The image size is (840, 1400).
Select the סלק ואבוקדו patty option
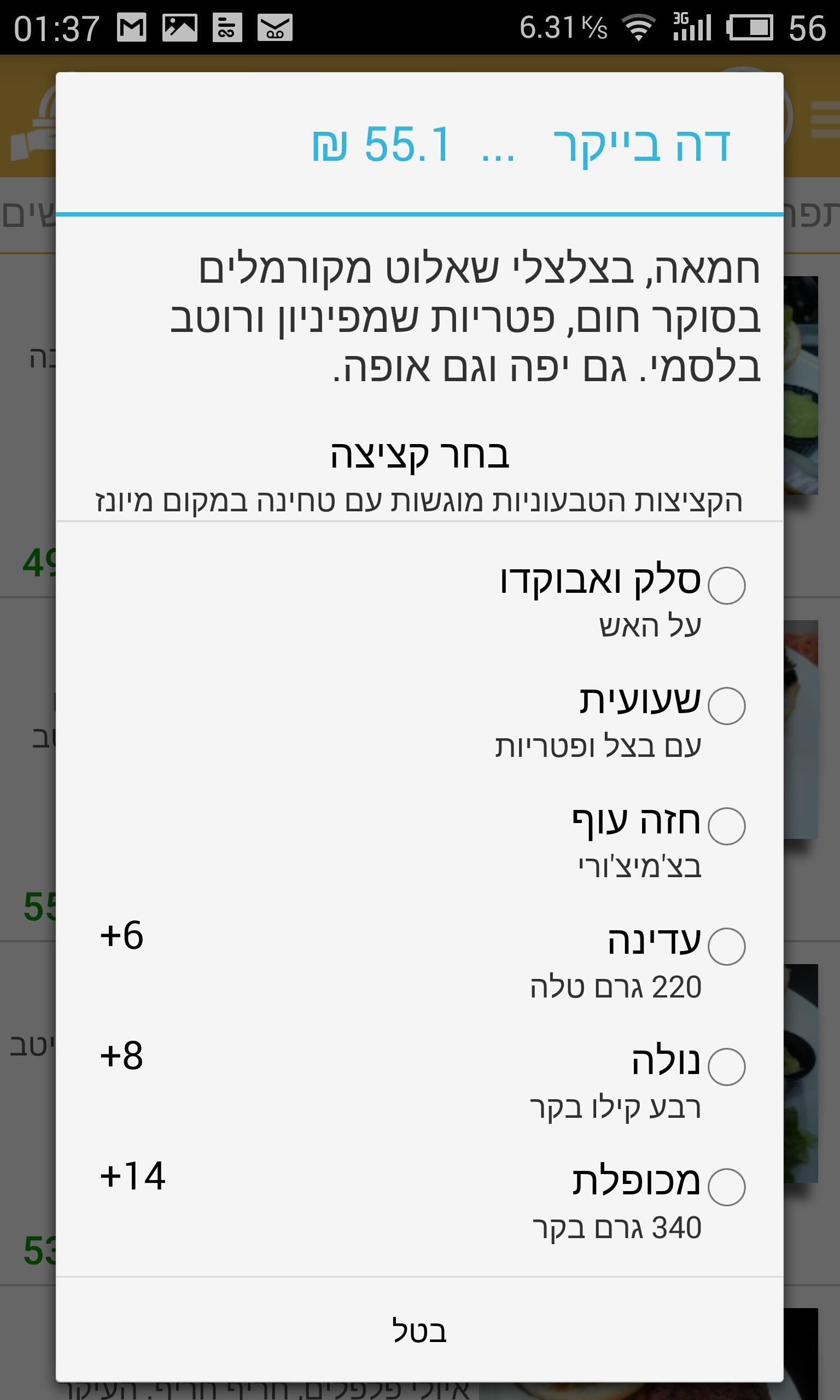[x=726, y=585]
